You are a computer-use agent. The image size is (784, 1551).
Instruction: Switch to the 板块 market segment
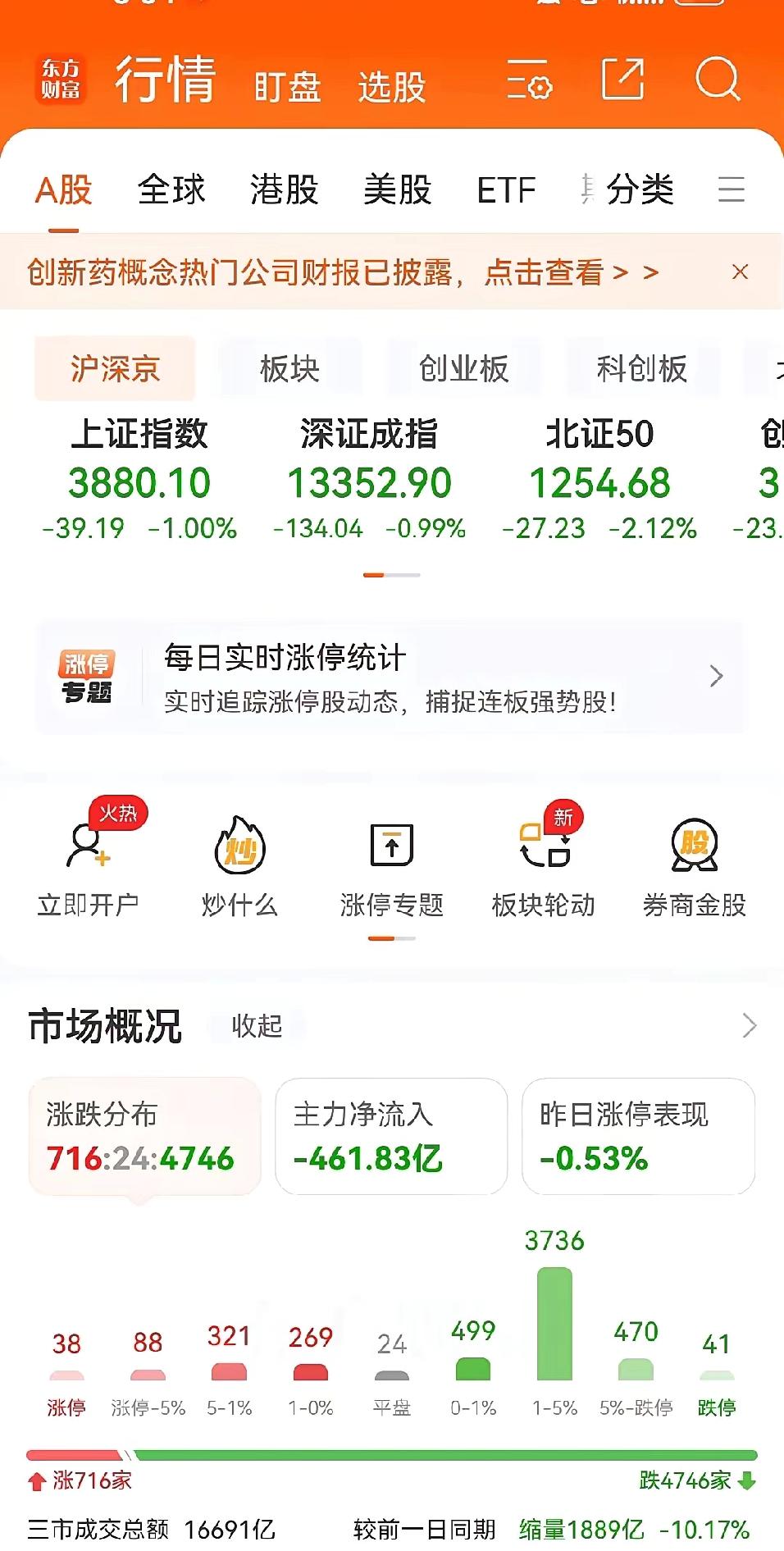(289, 369)
